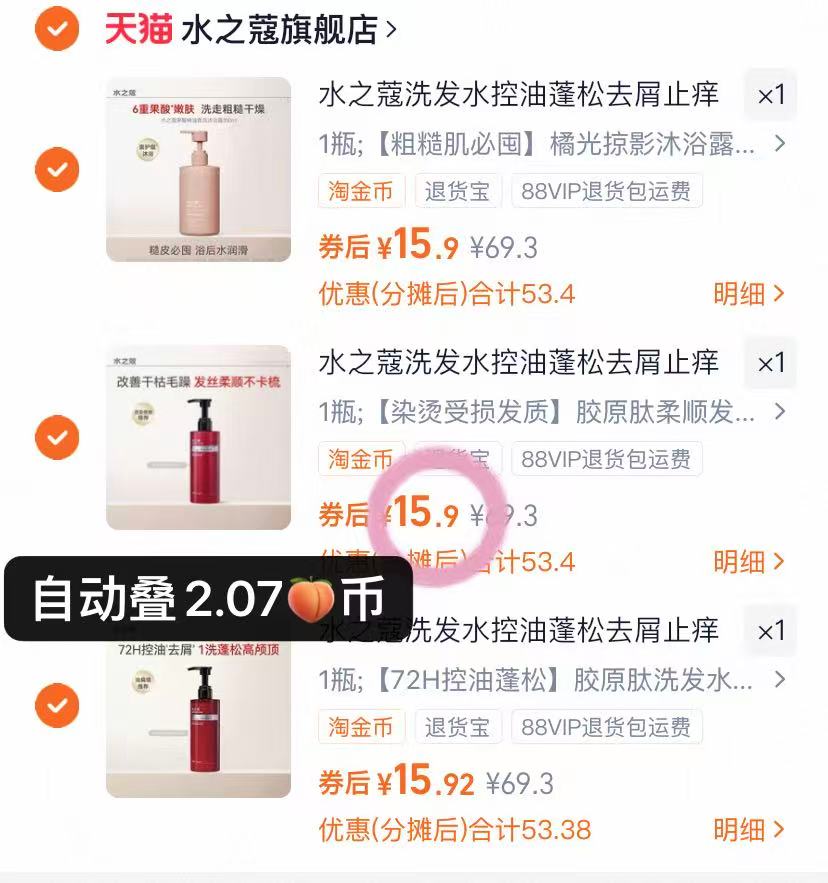828x883 pixels.
Task: Expand 明细 under the ¥15.92 item
Action: pos(746,830)
